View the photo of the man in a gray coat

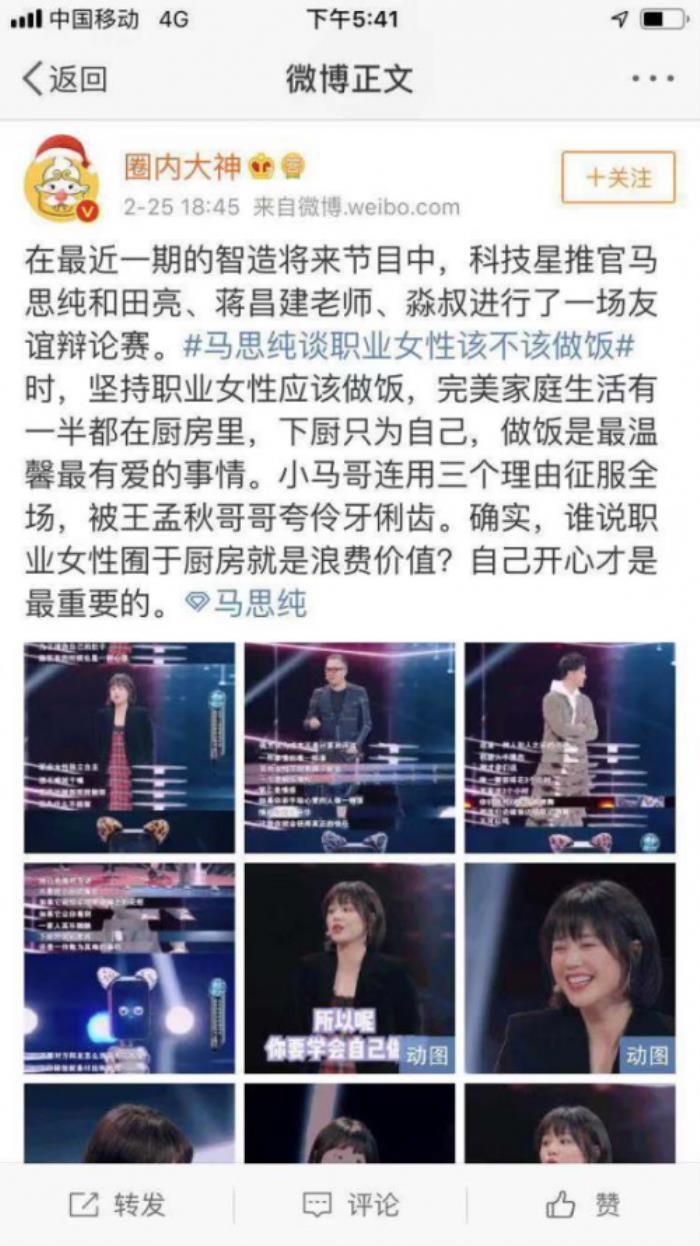tap(569, 747)
